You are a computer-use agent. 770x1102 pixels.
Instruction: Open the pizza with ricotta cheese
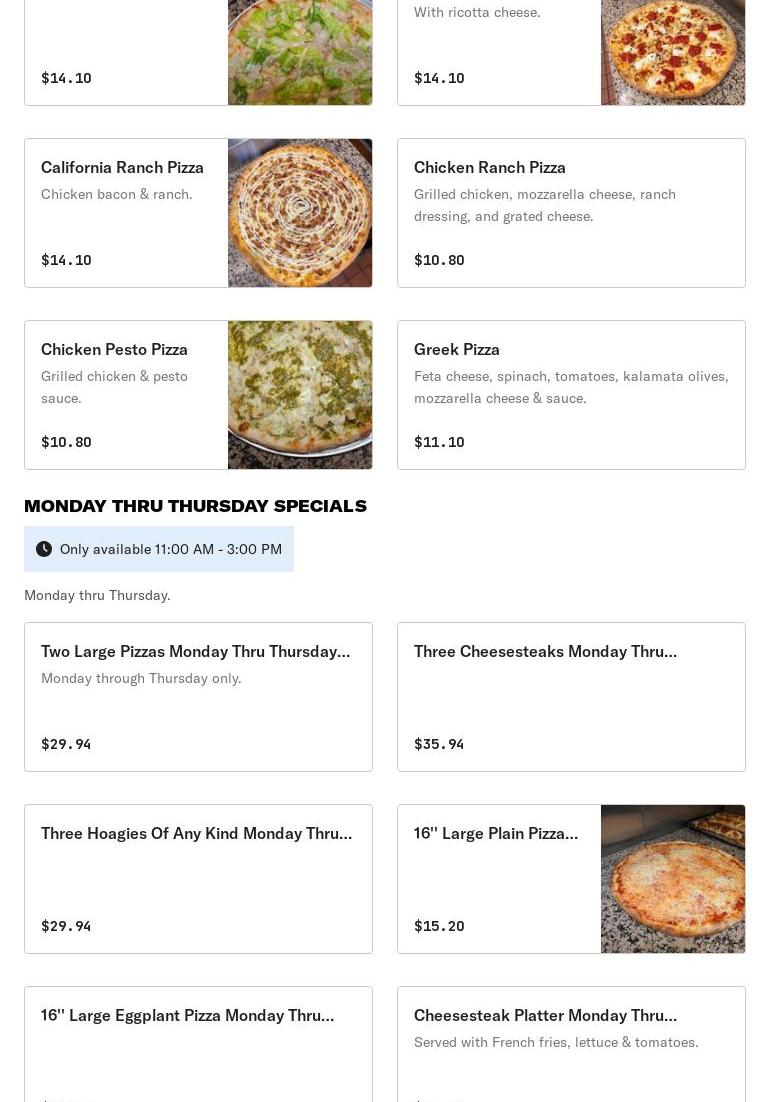(571, 50)
